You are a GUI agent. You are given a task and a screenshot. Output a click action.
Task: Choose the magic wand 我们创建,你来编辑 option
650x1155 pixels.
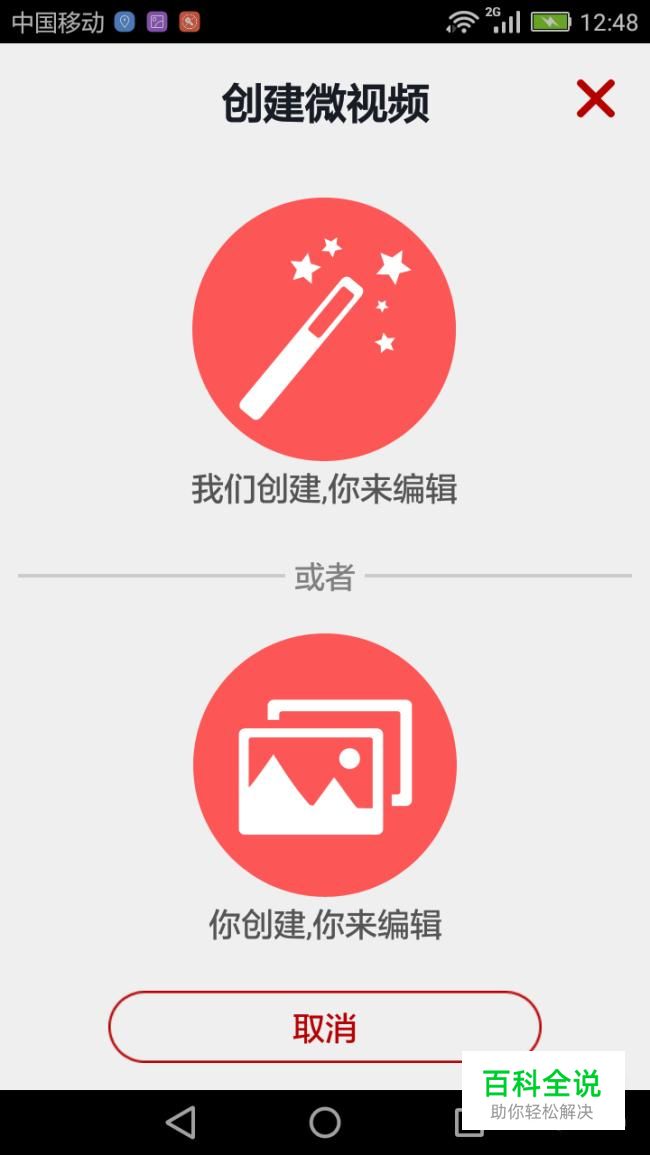point(324,329)
